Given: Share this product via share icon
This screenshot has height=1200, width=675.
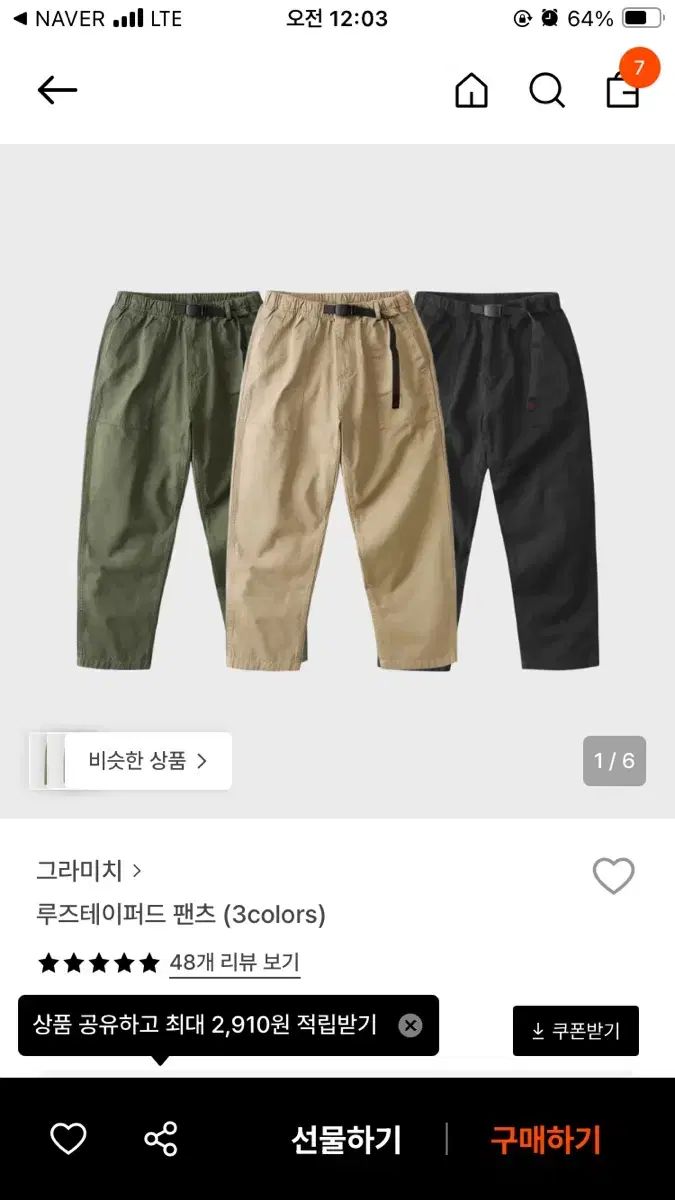Looking at the screenshot, I should pyautogui.click(x=161, y=1139).
